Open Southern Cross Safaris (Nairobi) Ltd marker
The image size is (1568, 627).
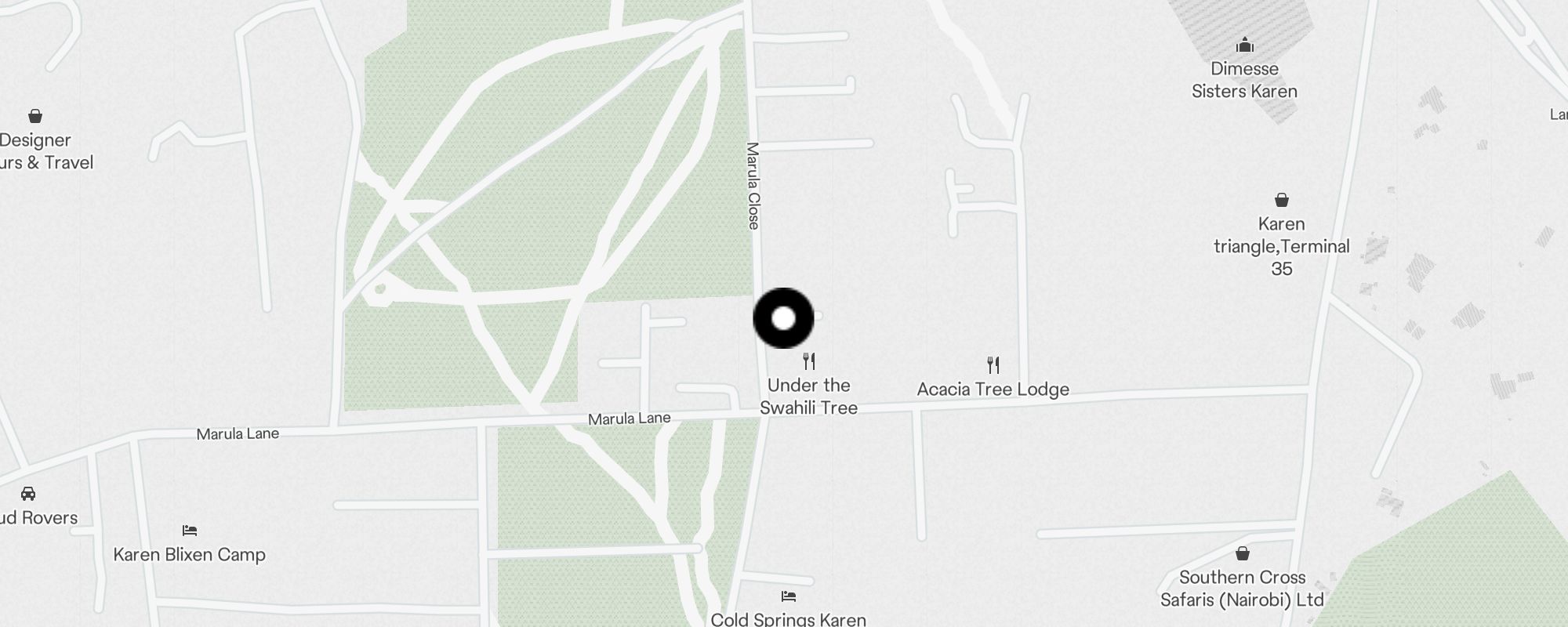click(x=1242, y=555)
